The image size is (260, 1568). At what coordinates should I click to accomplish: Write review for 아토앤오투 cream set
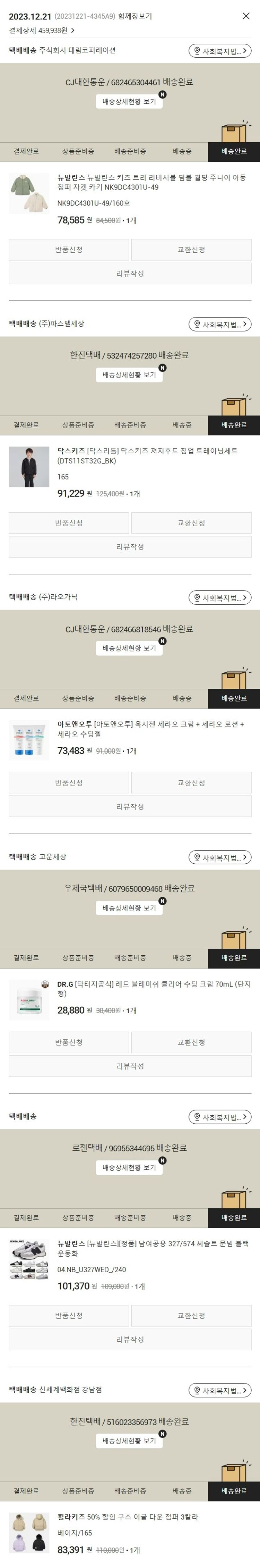[x=130, y=806]
